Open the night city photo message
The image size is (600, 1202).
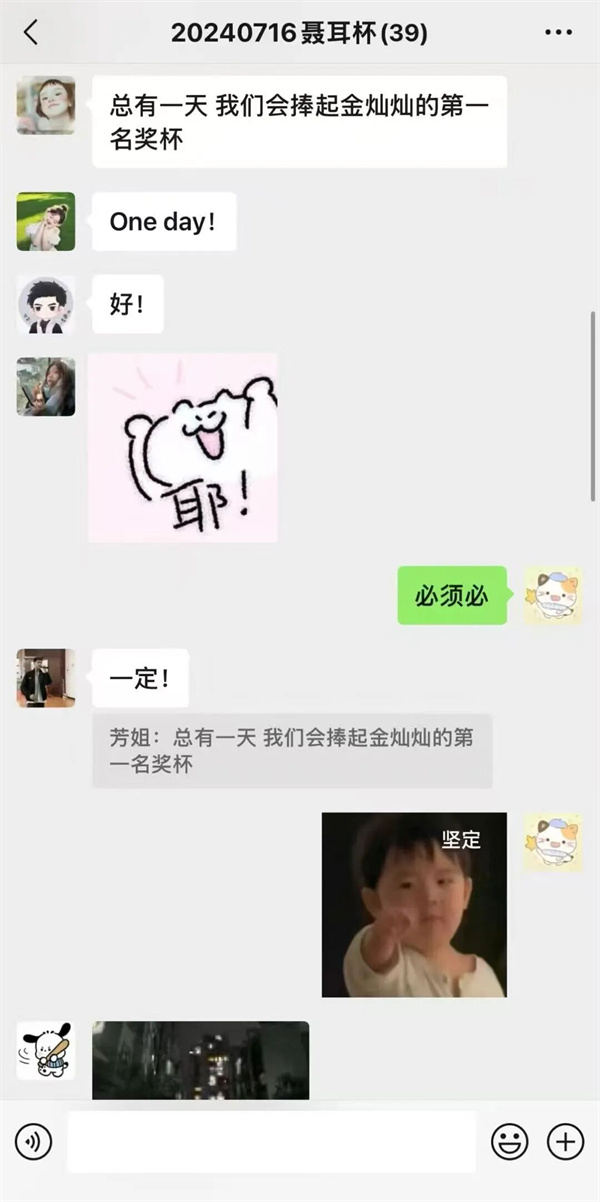[x=200, y=1060]
